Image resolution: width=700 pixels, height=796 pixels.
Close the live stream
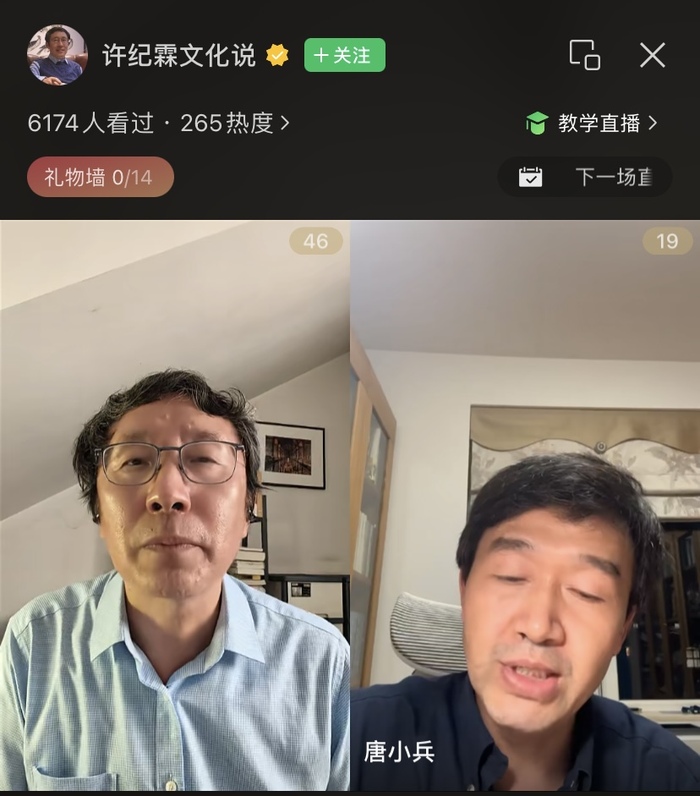[x=652, y=55]
